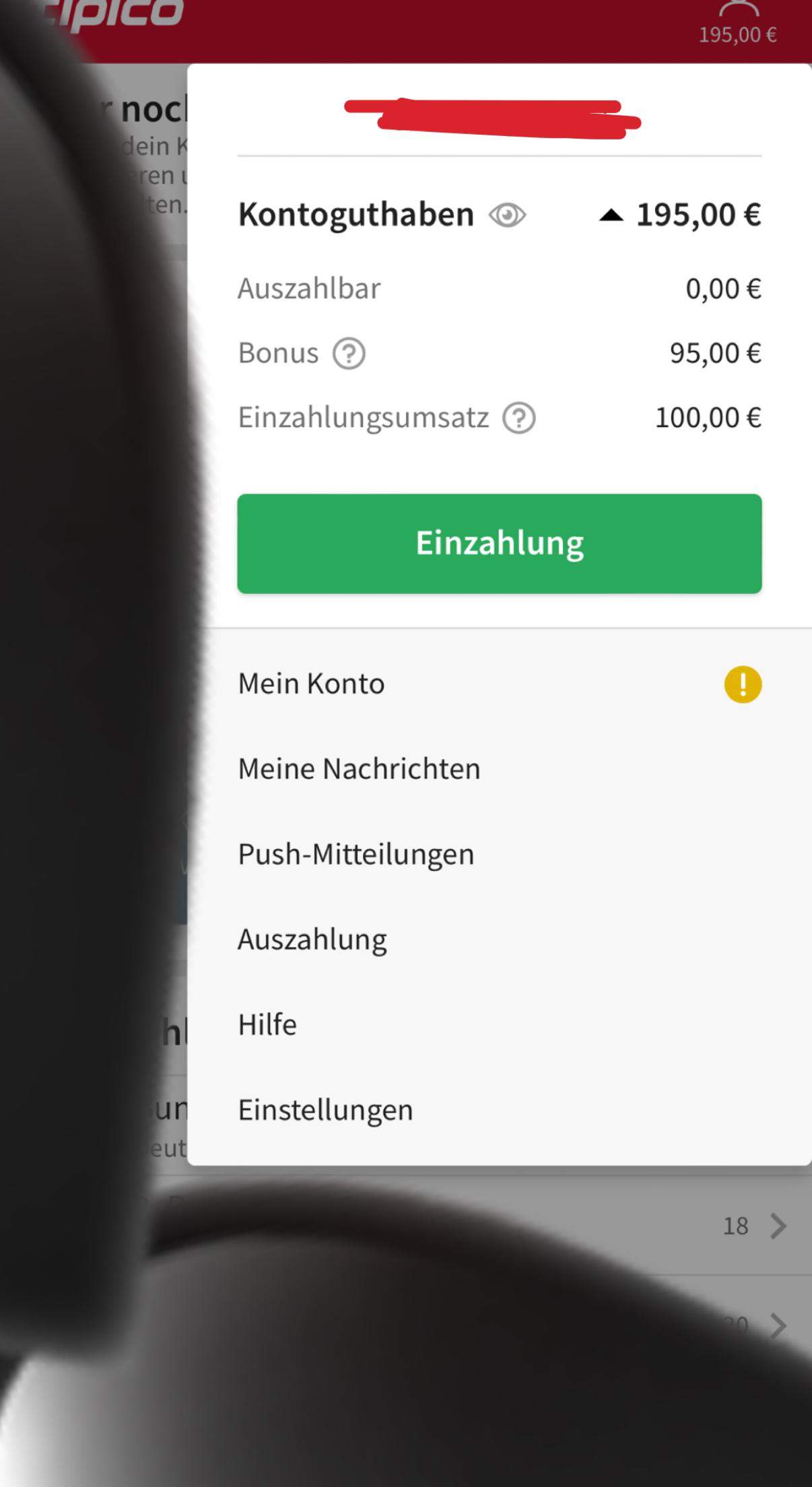Hide the Kontoguthaben balance with the eye icon

pyautogui.click(x=507, y=216)
